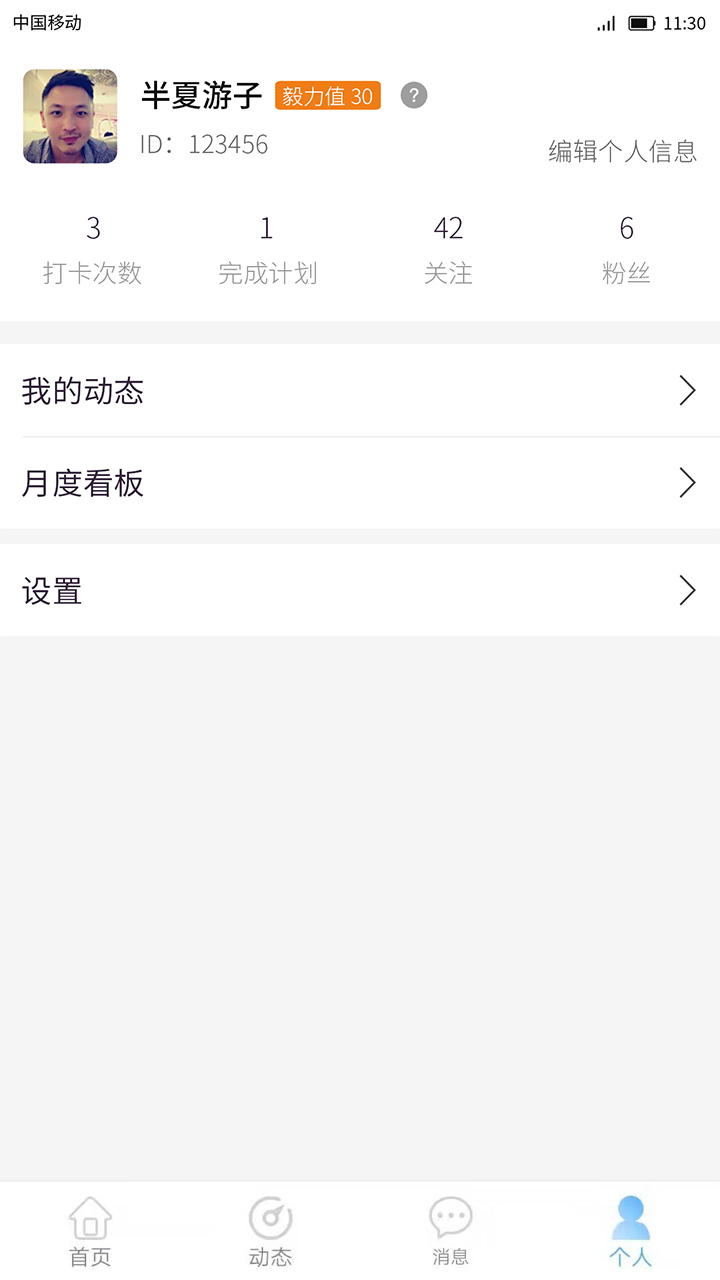Image resolution: width=720 pixels, height=1280 pixels.
Task: Switch to the 首页 tab
Action: (90, 1230)
